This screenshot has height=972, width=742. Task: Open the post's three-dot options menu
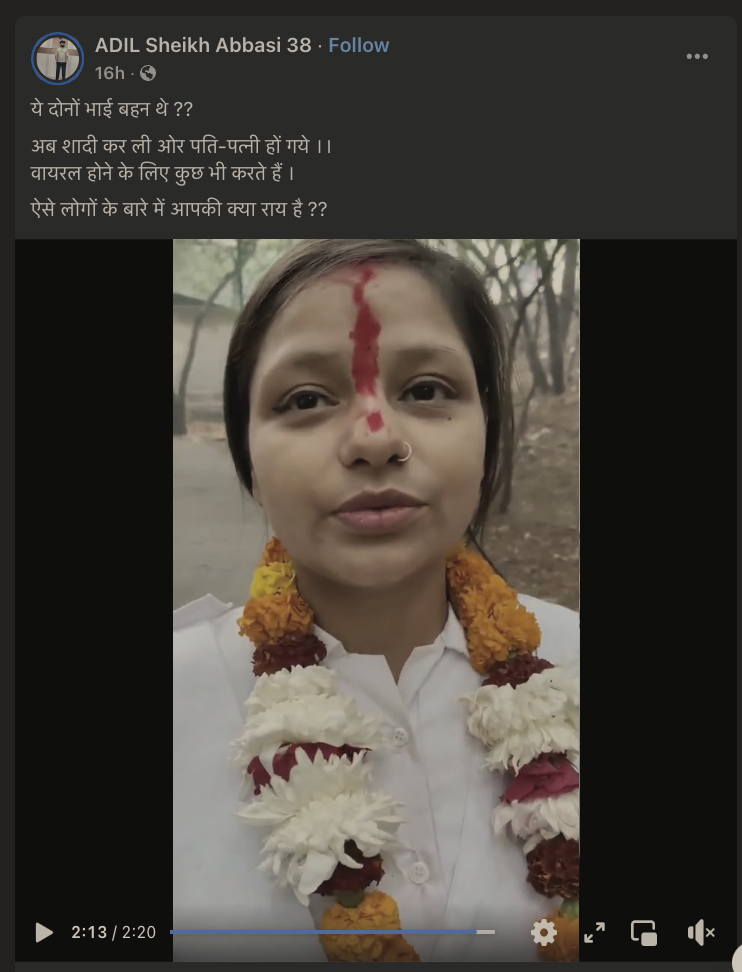tap(697, 57)
